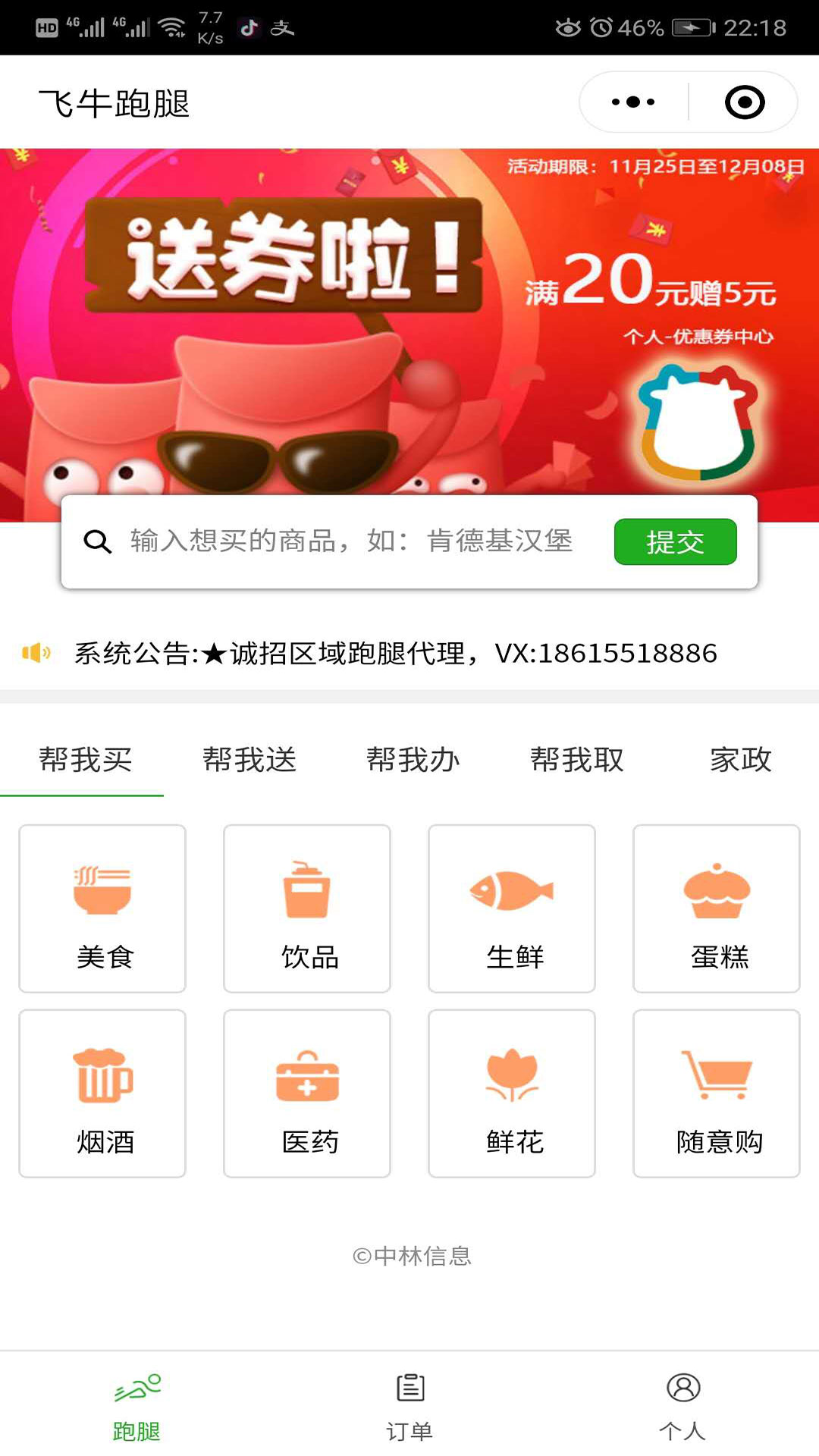This screenshot has height=1456, width=819.
Task: Open the 蛋糕 category
Action: (717, 908)
